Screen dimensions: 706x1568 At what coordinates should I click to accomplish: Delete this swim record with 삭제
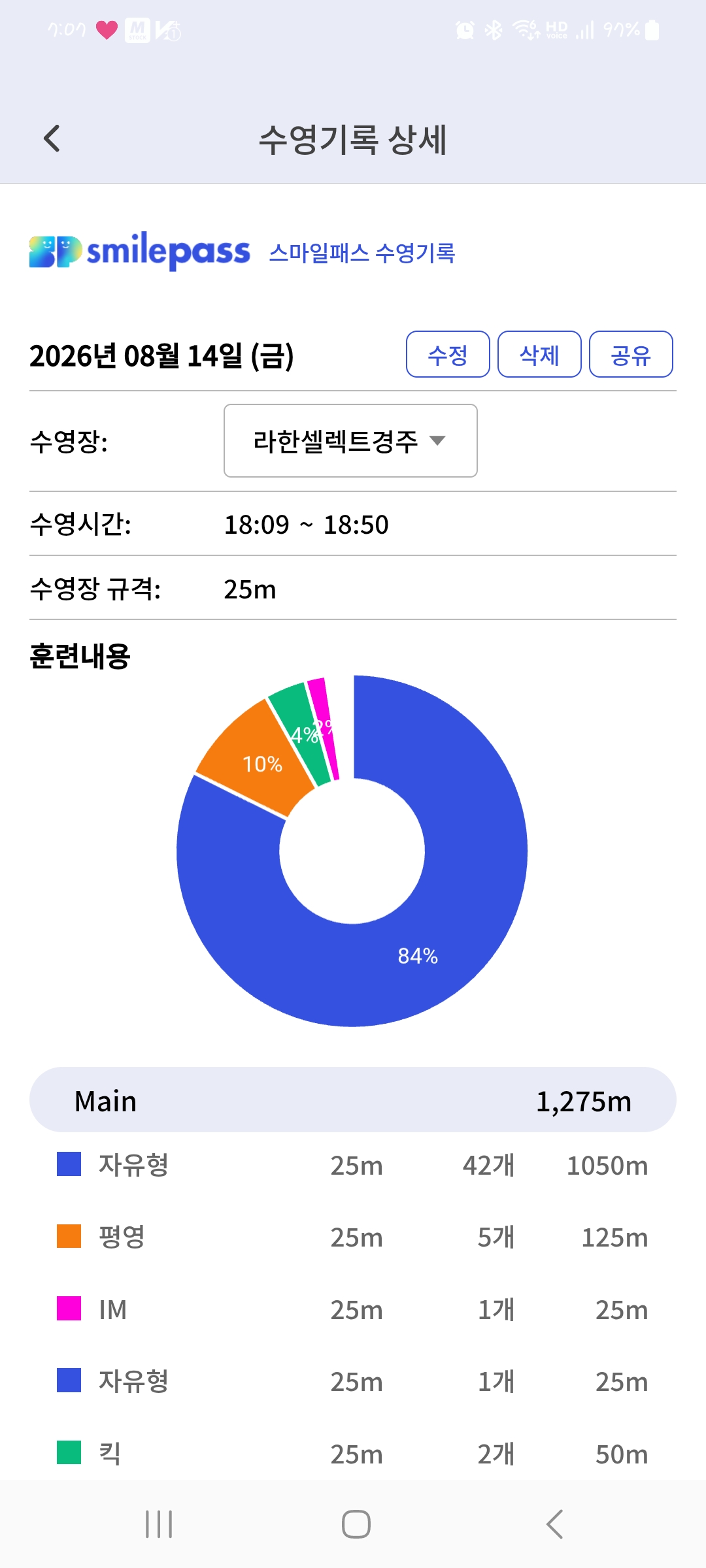[539, 354]
